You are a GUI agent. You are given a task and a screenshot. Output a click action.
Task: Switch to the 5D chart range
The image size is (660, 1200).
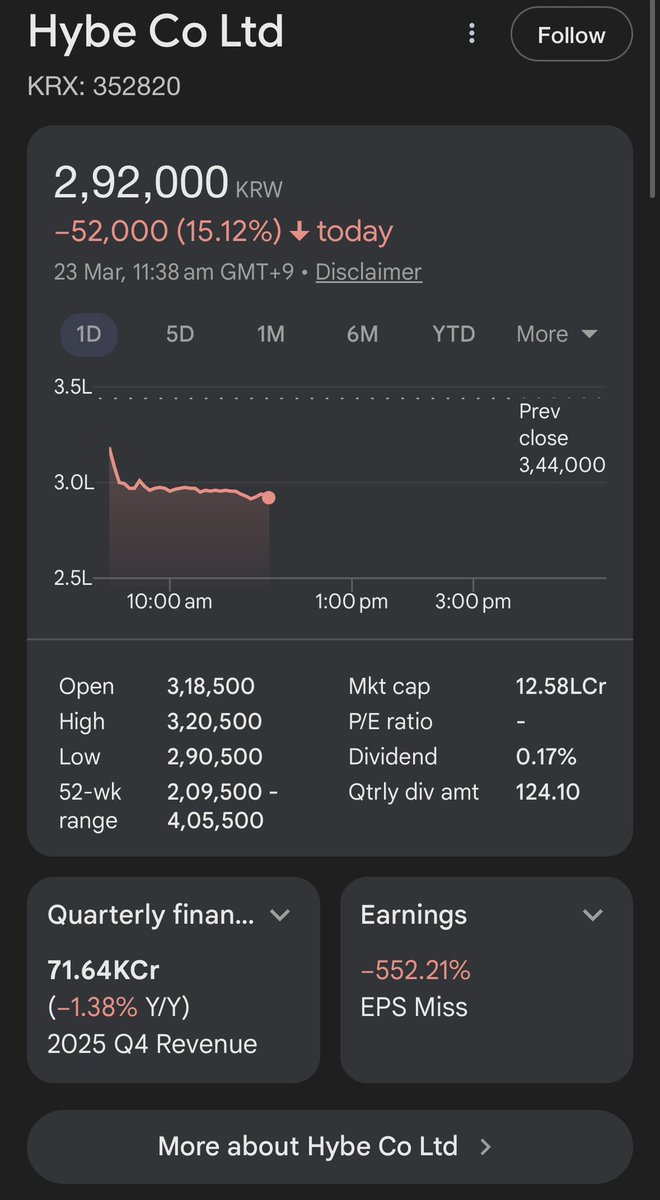click(180, 334)
